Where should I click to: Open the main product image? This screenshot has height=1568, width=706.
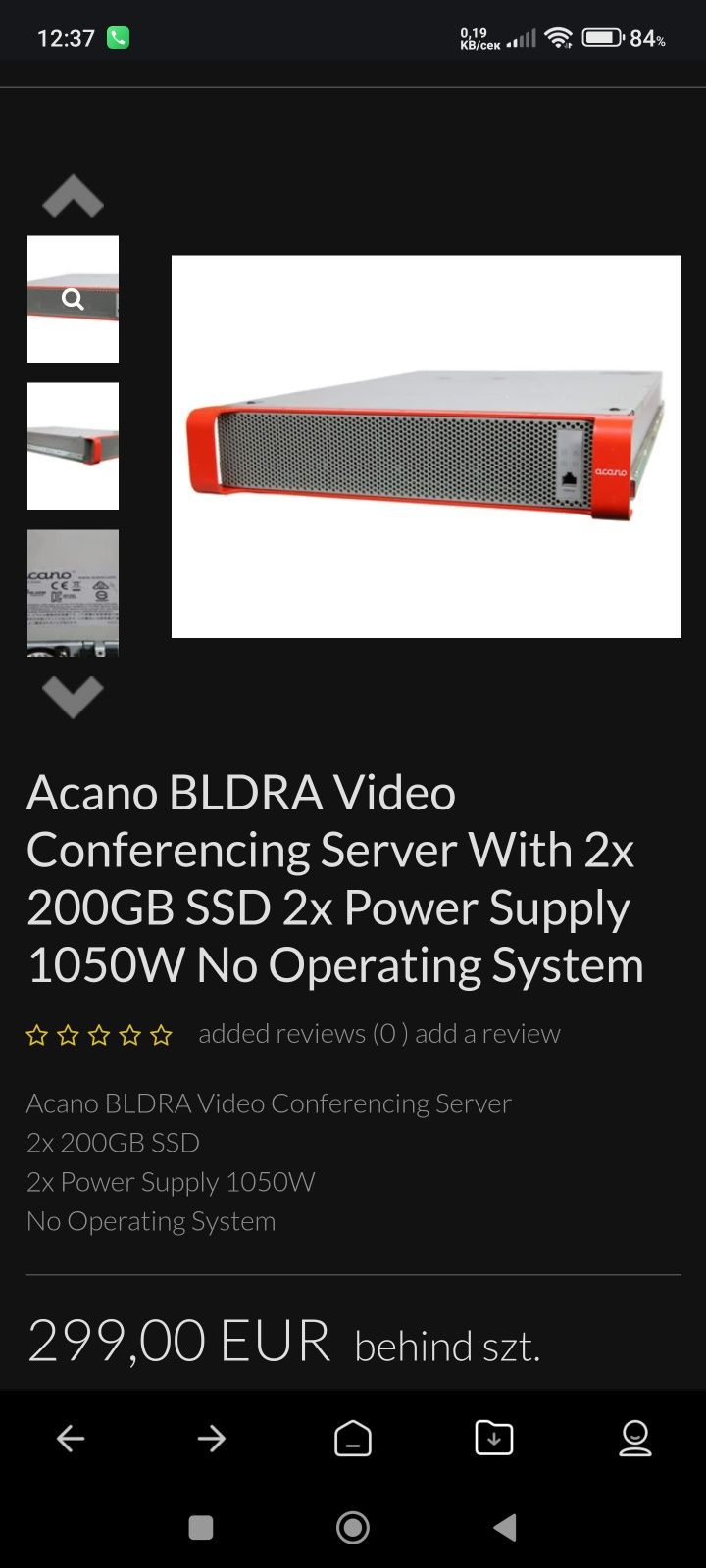(x=426, y=446)
